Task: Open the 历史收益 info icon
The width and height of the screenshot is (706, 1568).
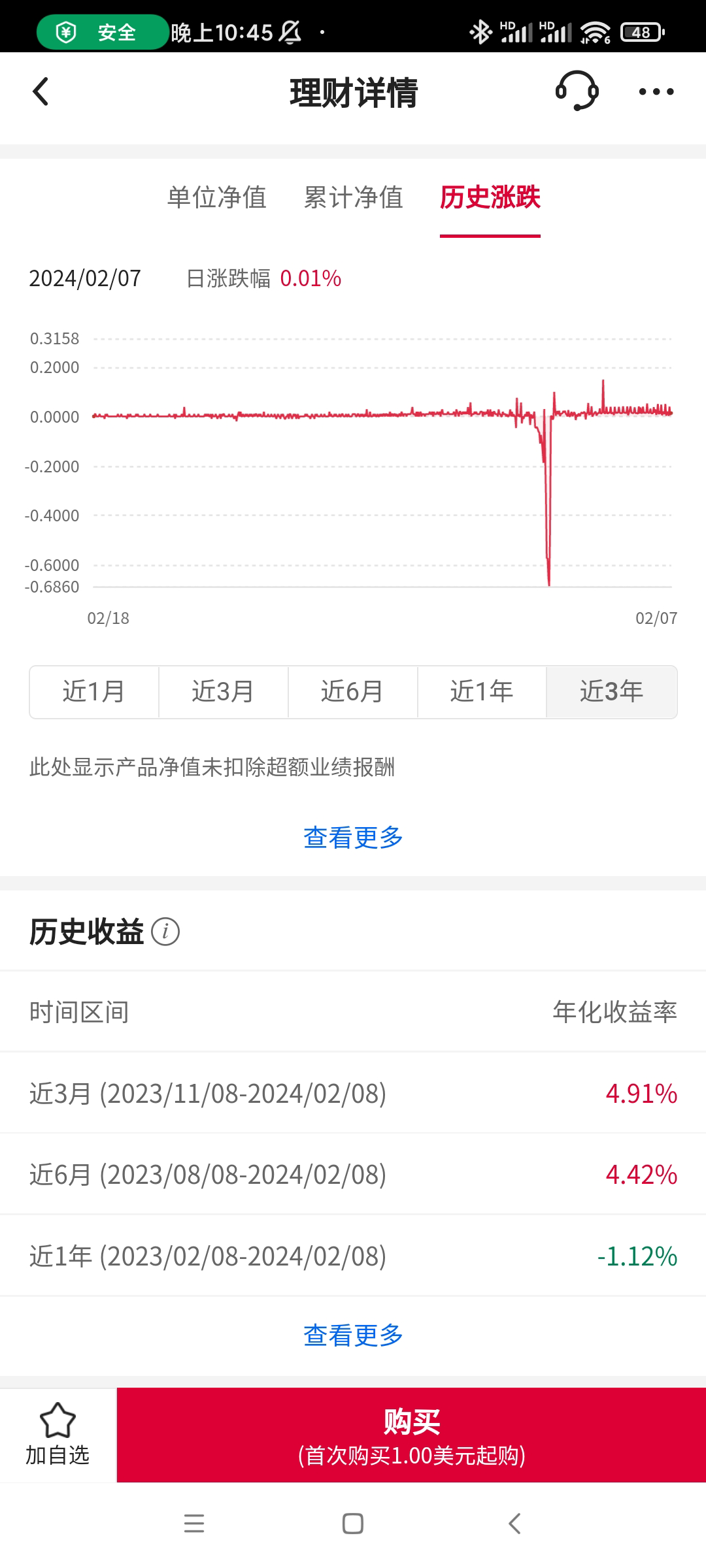Action: [165, 932]
